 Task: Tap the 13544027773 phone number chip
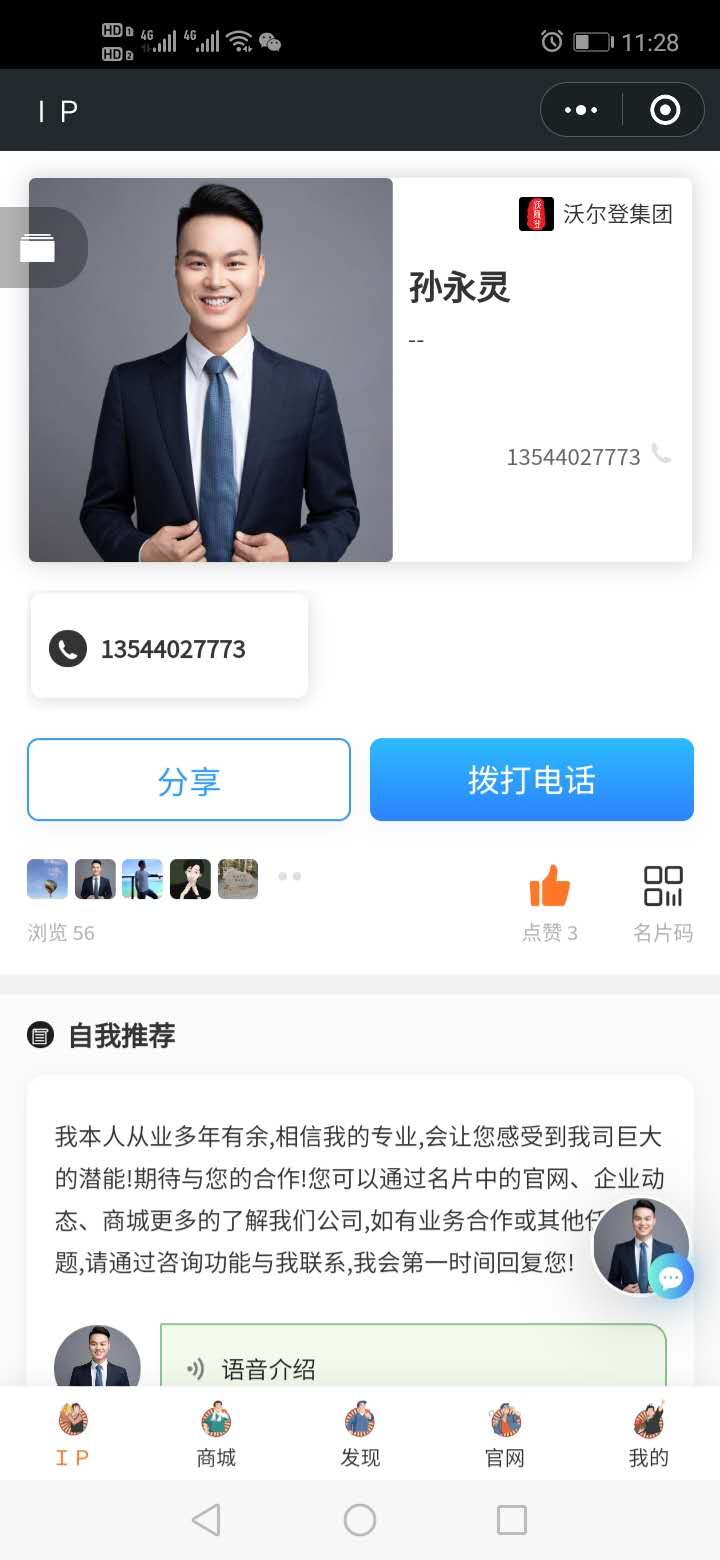pos(169,649)
